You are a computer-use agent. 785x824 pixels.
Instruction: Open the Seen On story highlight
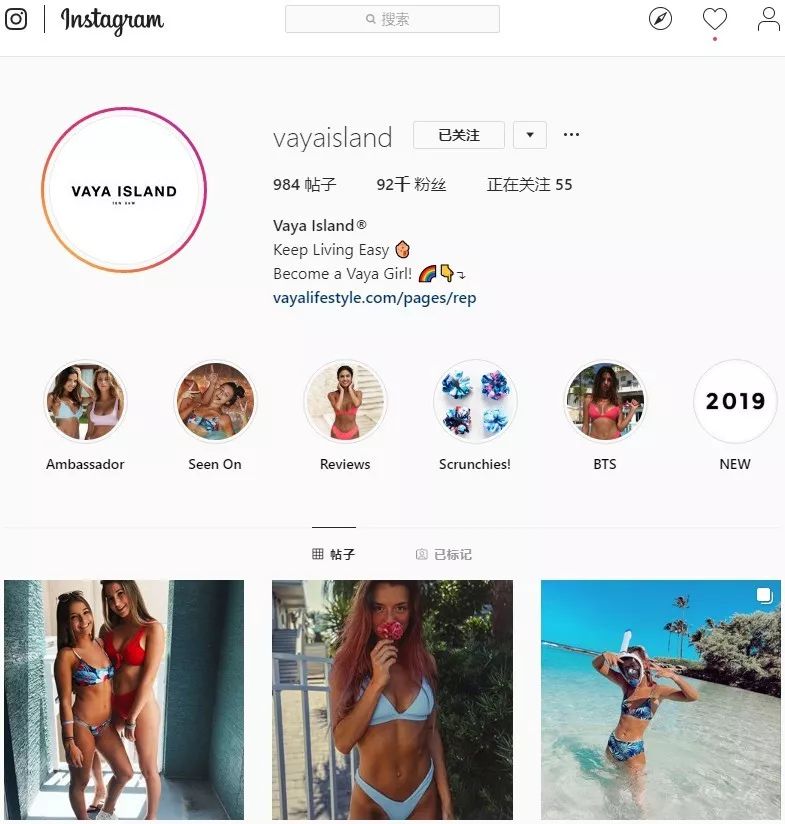(x=215, y=402)
